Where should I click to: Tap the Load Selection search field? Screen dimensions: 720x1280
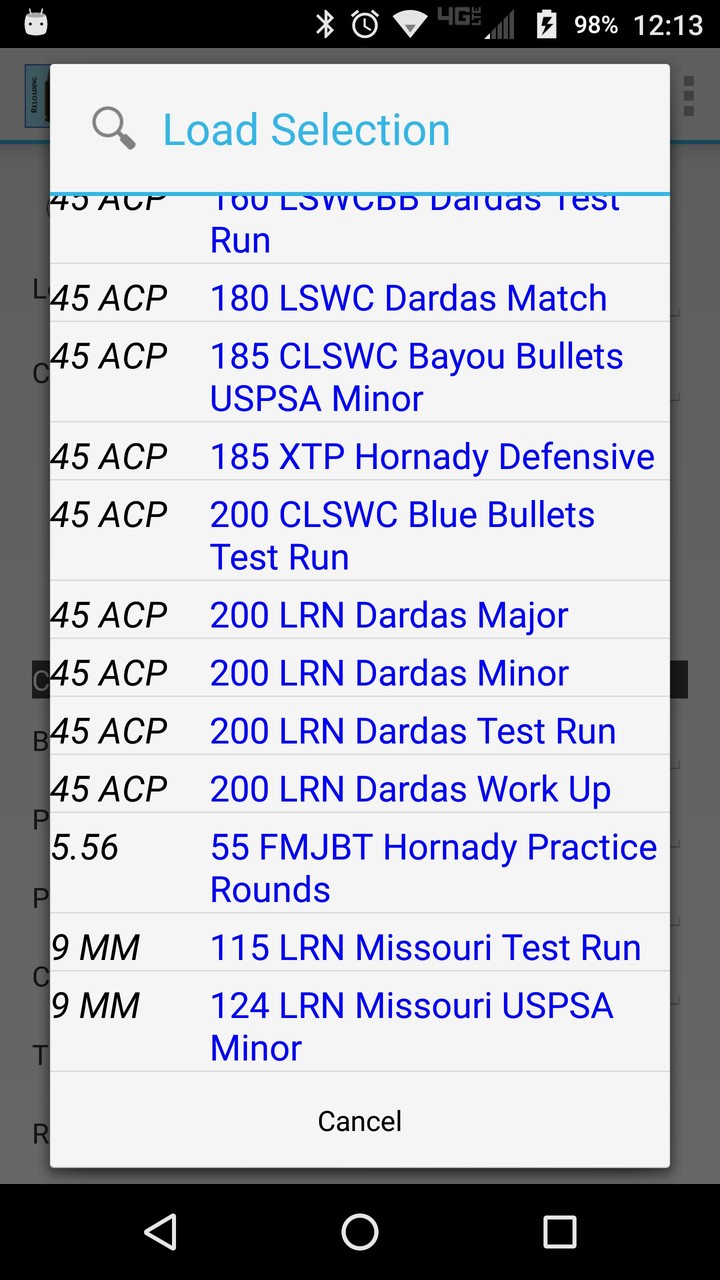306,128
